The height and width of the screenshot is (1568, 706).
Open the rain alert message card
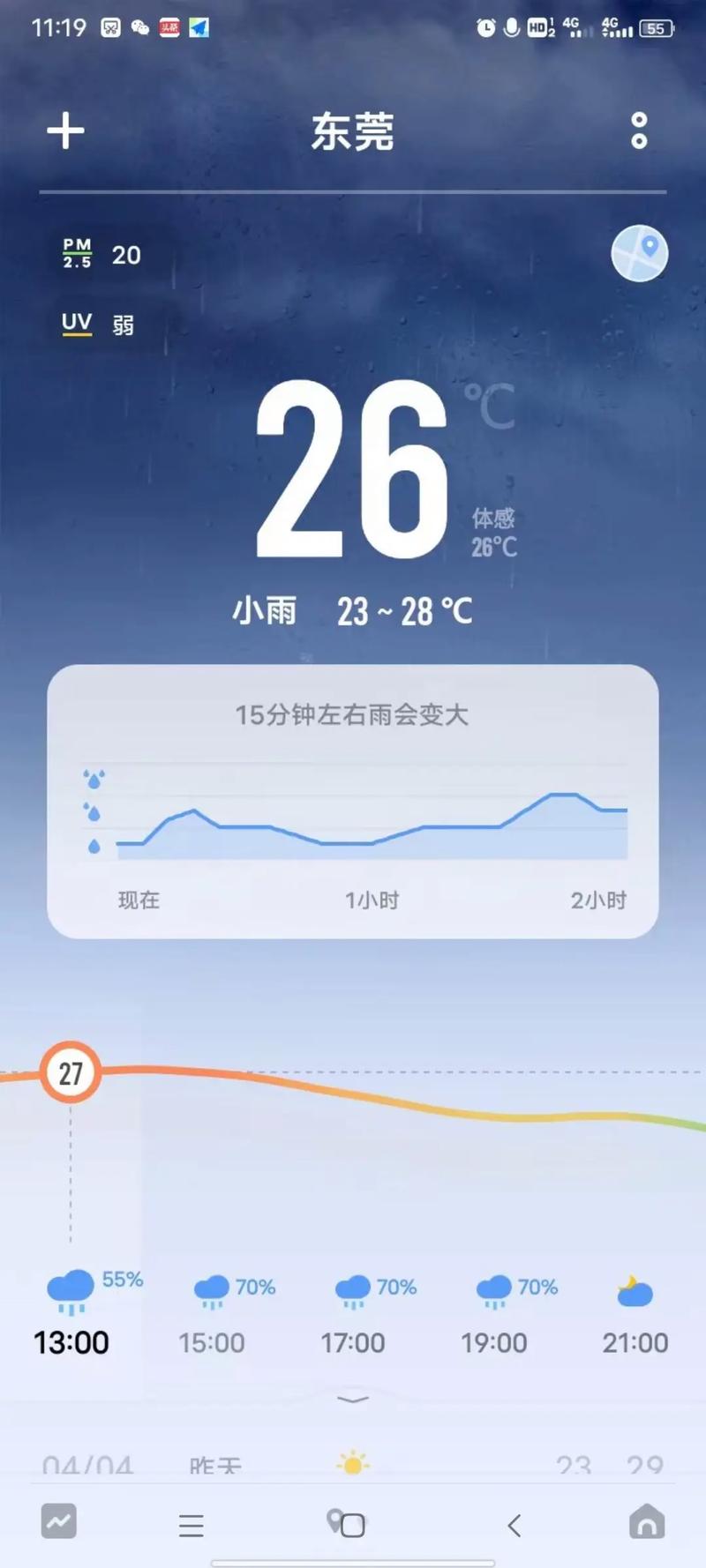coord(352,798)
